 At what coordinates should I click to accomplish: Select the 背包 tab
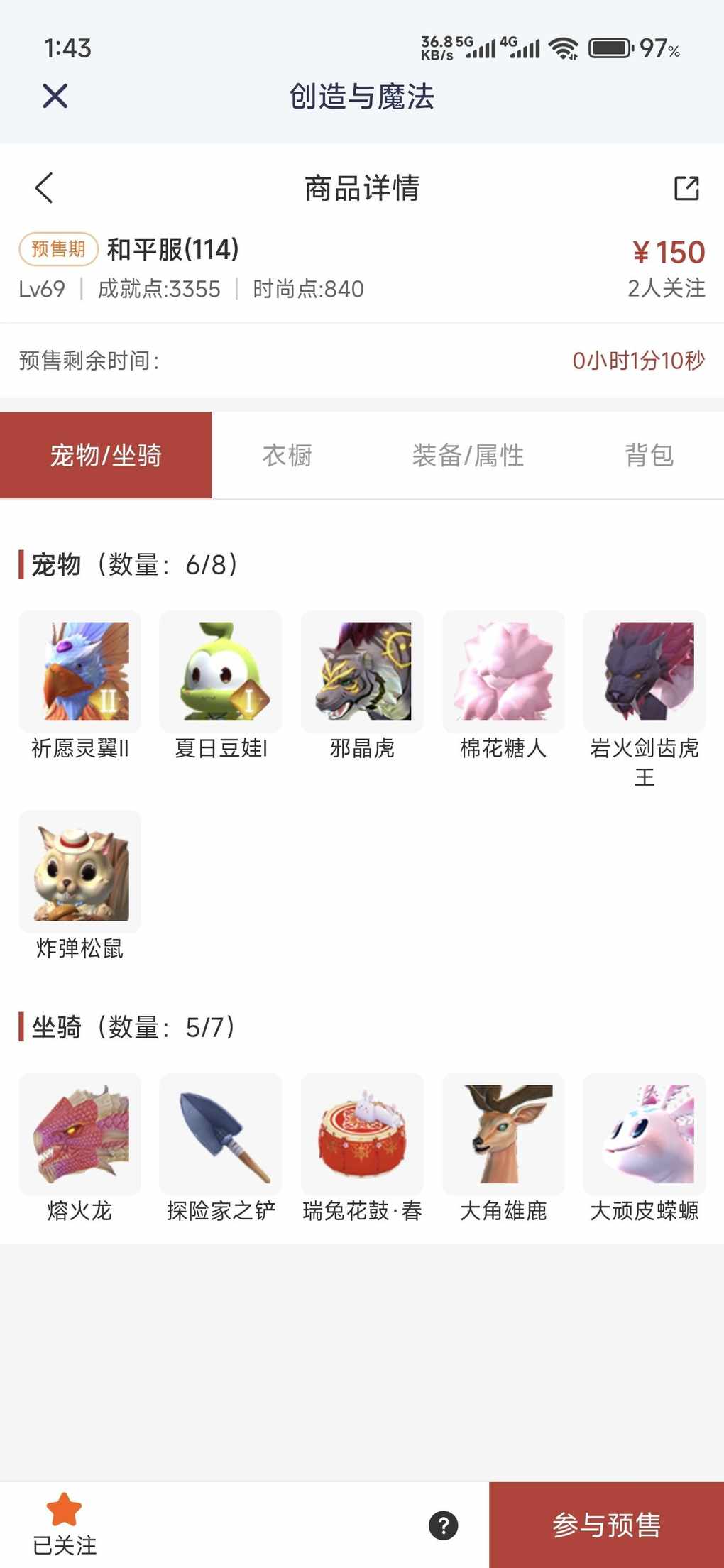coord(649,455)
